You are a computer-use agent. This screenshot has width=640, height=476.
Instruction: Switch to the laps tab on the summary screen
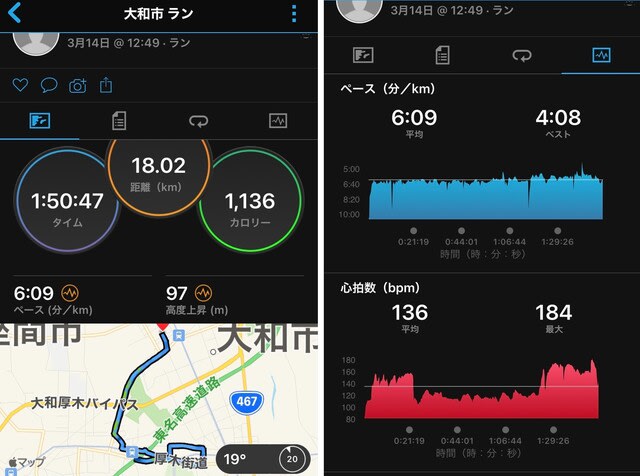coord(198,122)
